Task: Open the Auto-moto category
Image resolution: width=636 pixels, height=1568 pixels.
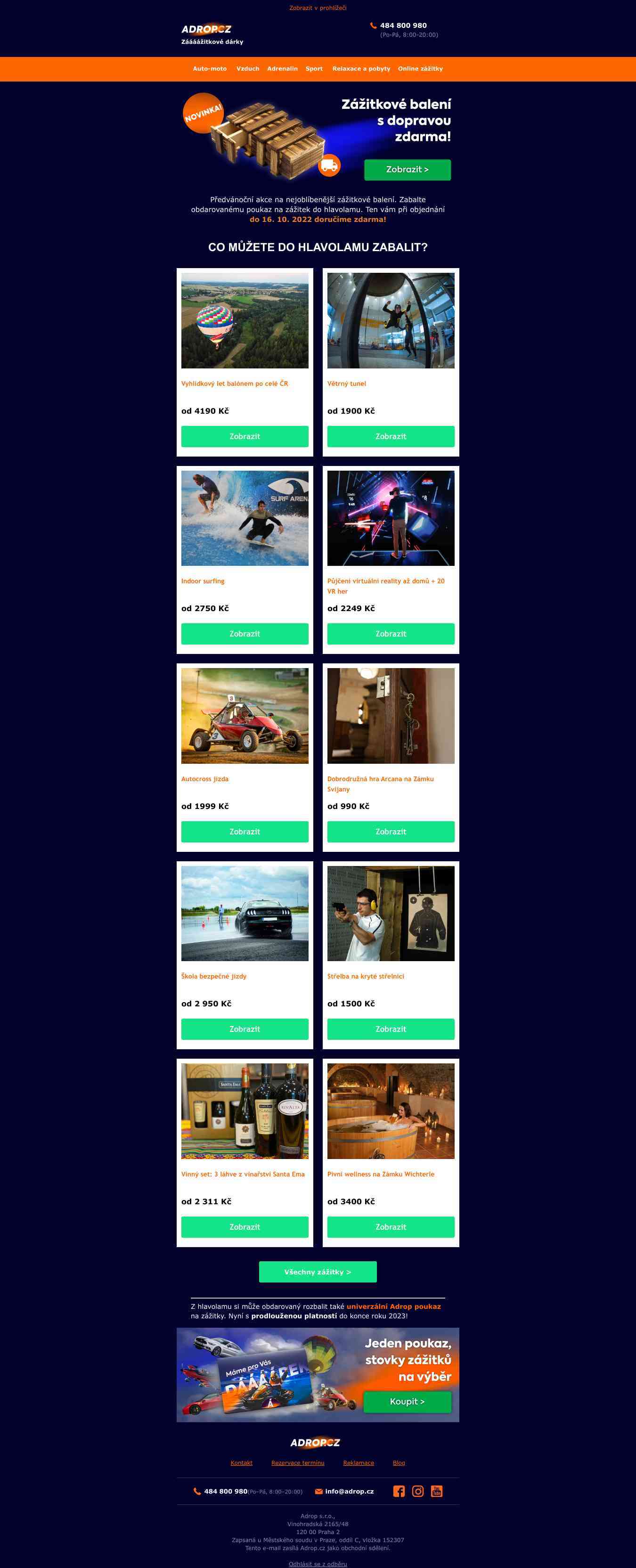Action: click(x=209, y=69)
